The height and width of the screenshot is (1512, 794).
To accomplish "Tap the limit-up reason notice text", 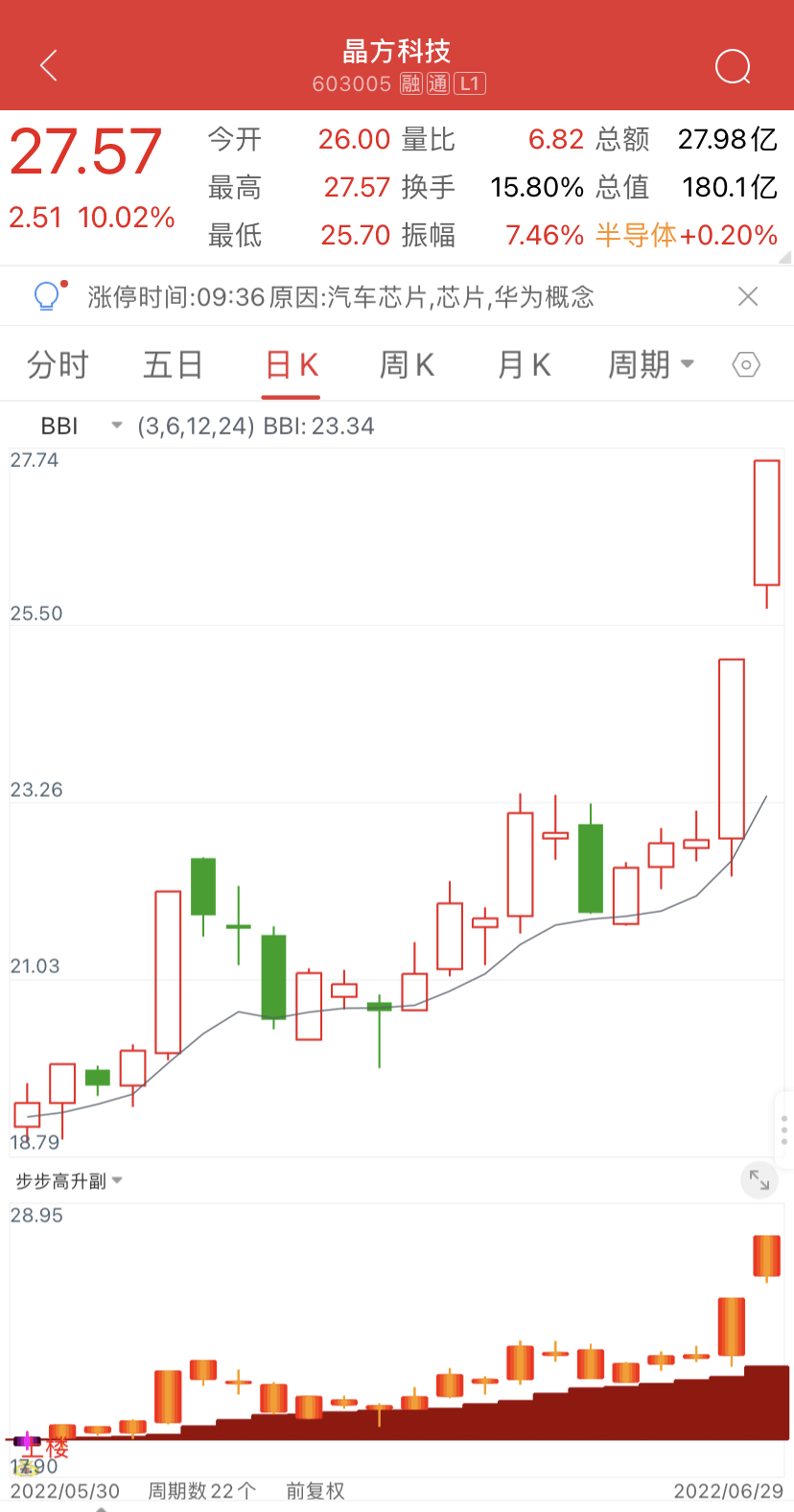I will click(336, 295).
